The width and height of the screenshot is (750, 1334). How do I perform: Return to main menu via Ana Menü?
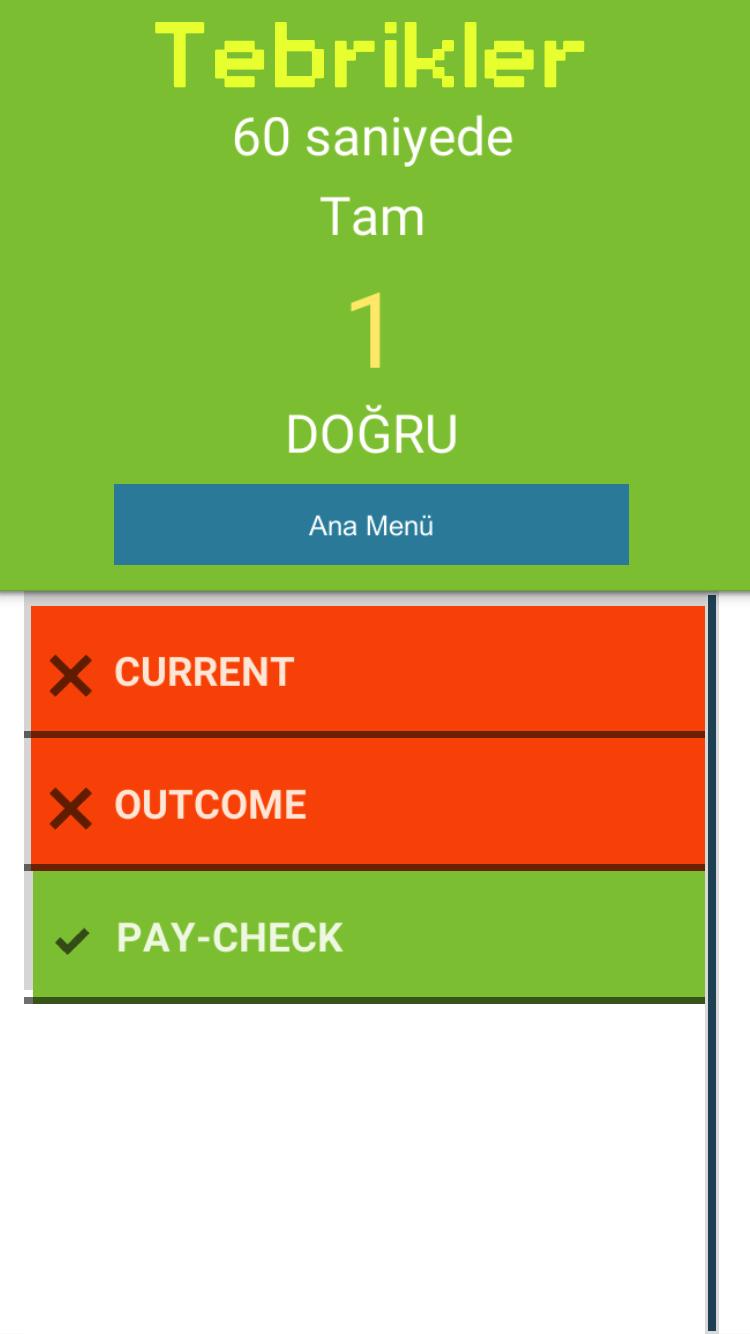pyautogui.click(x=371, y=525)
